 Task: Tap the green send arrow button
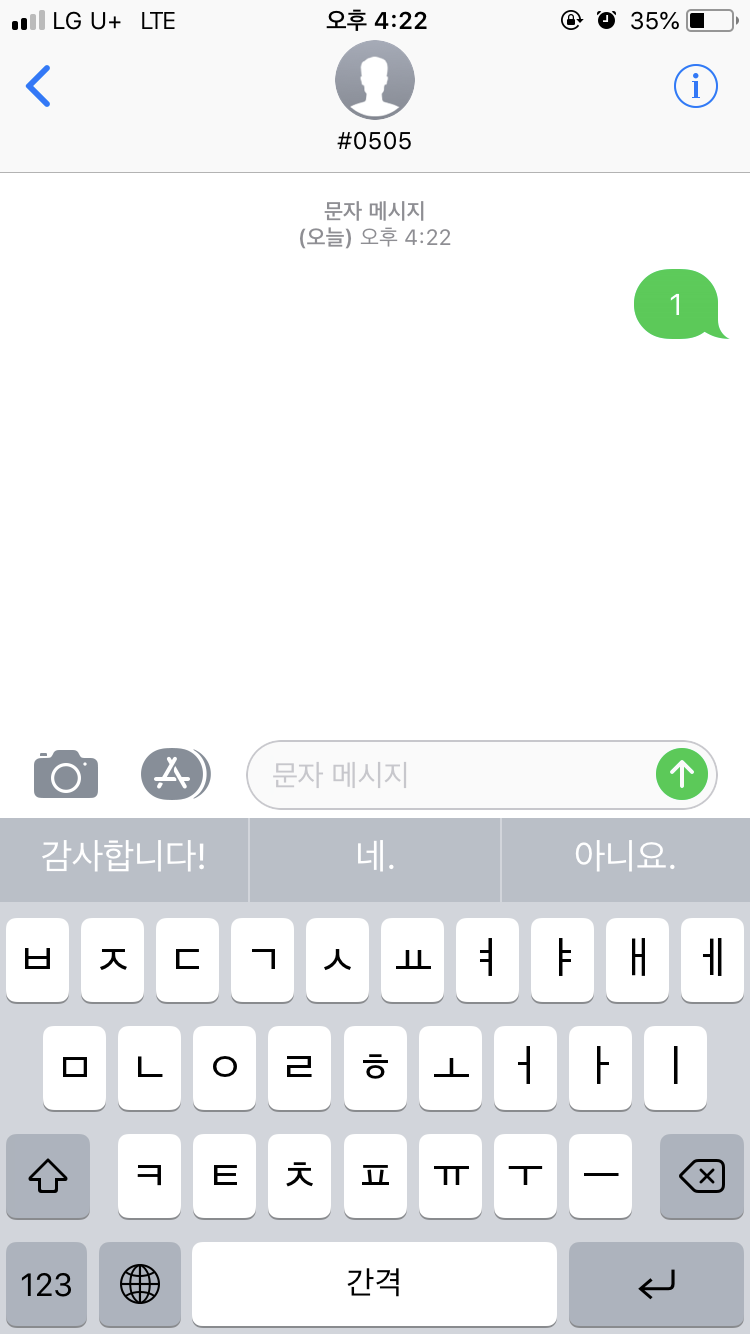[x=682, y=774]
